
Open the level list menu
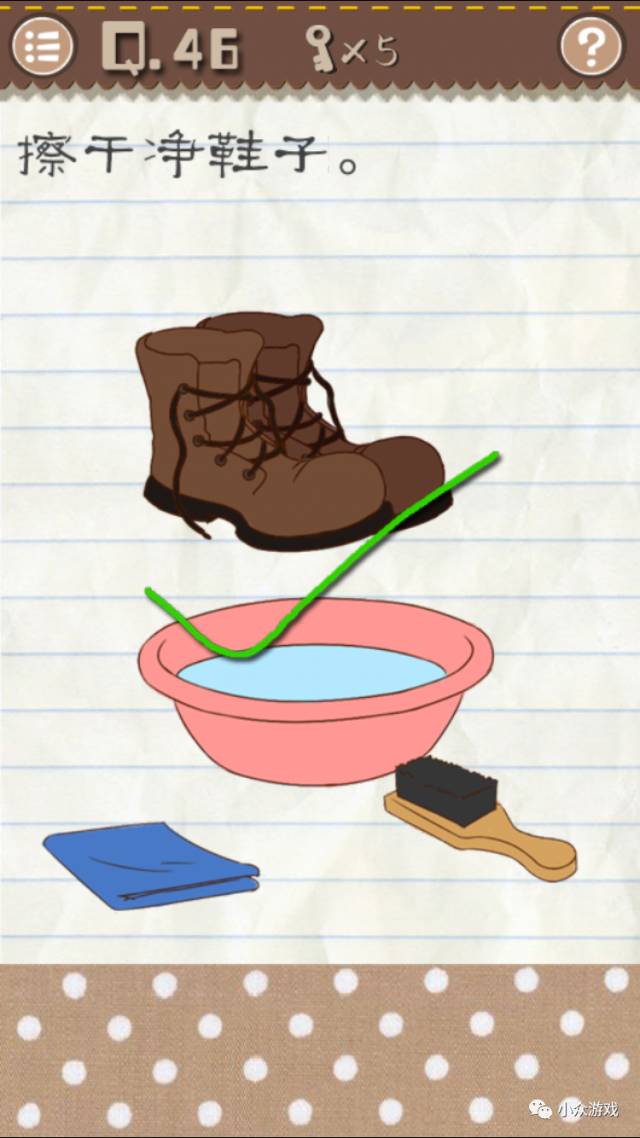[43, 46]
